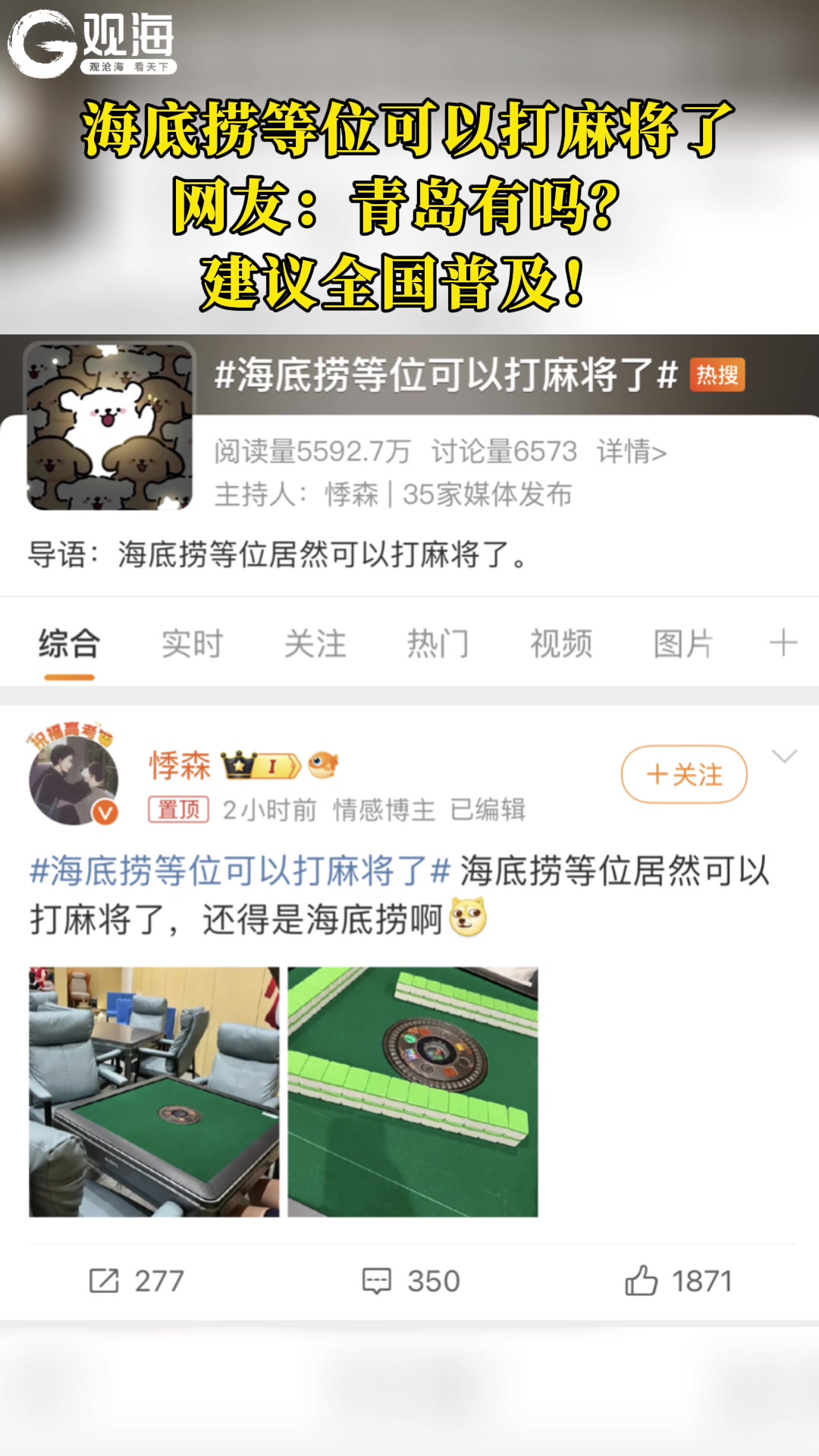Tap the plus sign after the 图片 tab
Image resolution: width=819 pixels, height=1456 pixels.
point(785,643)
